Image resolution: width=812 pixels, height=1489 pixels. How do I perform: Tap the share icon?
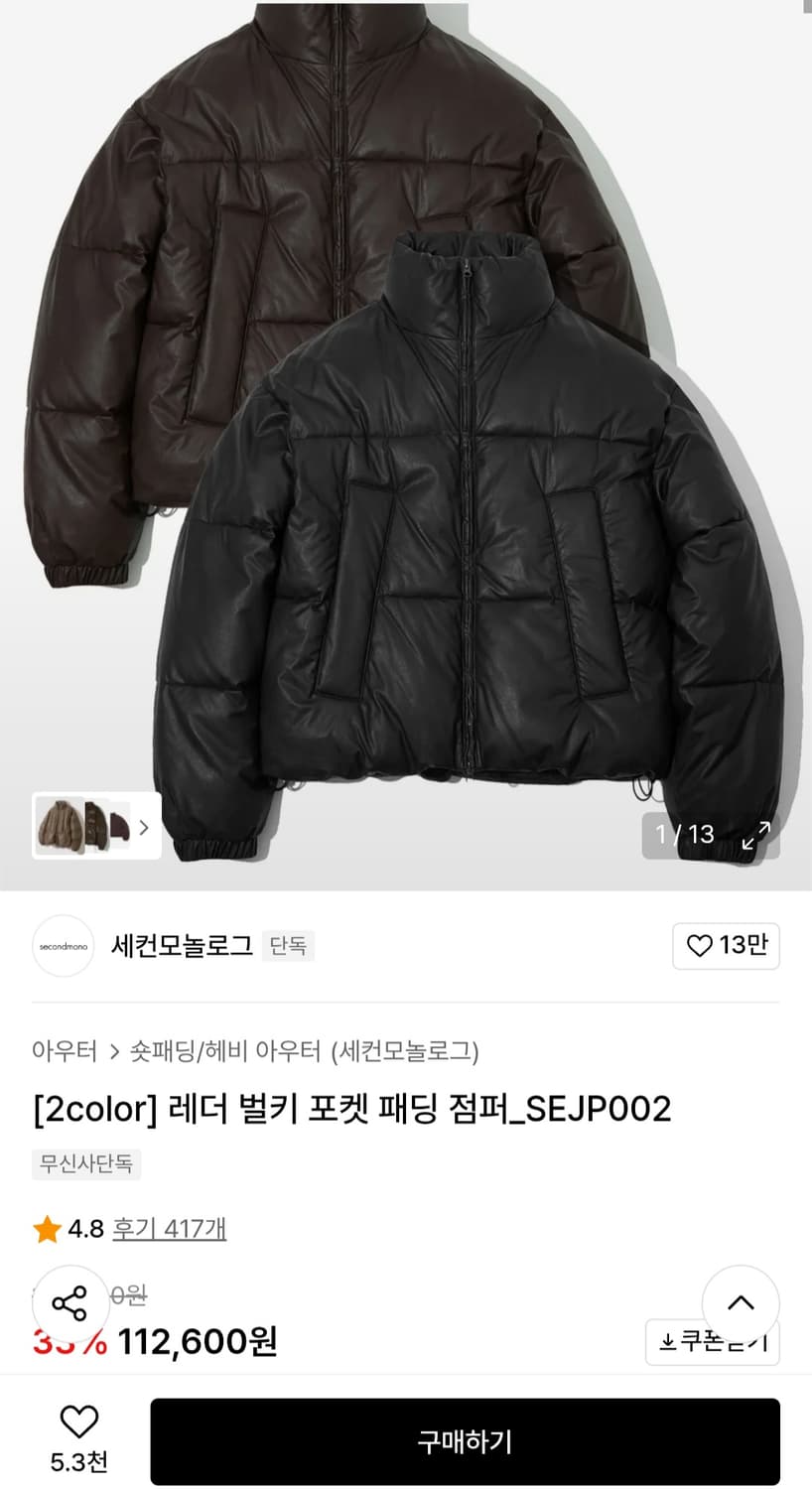(69, 1303)
